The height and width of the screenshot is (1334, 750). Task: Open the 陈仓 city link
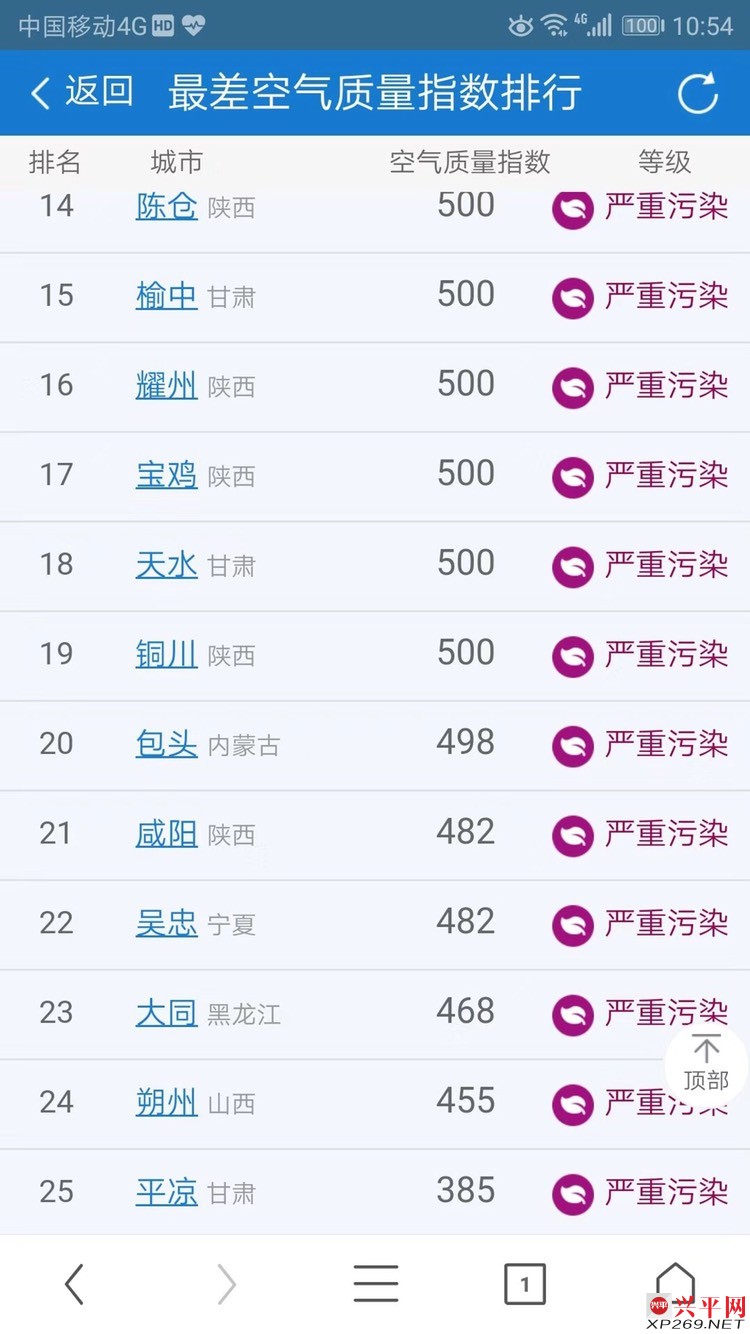point(166,206)
